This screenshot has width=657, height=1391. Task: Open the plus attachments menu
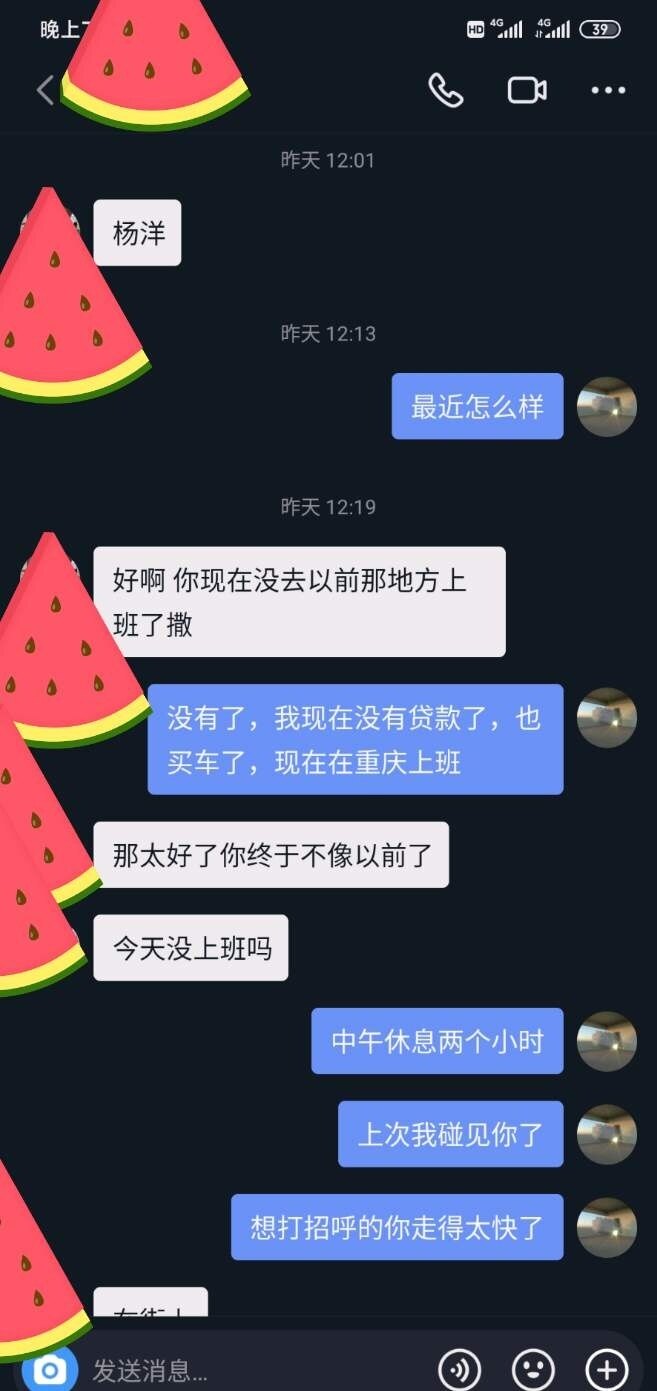606,1370
